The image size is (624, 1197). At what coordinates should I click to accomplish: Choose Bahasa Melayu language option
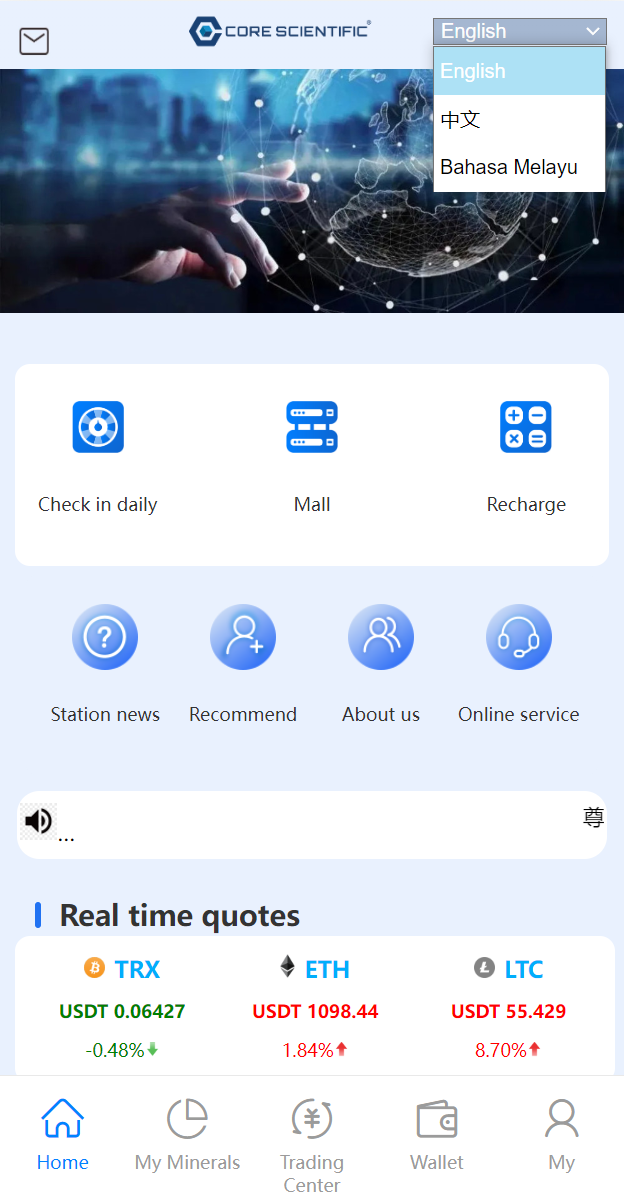pyautogui.click(x=519, y=167)
